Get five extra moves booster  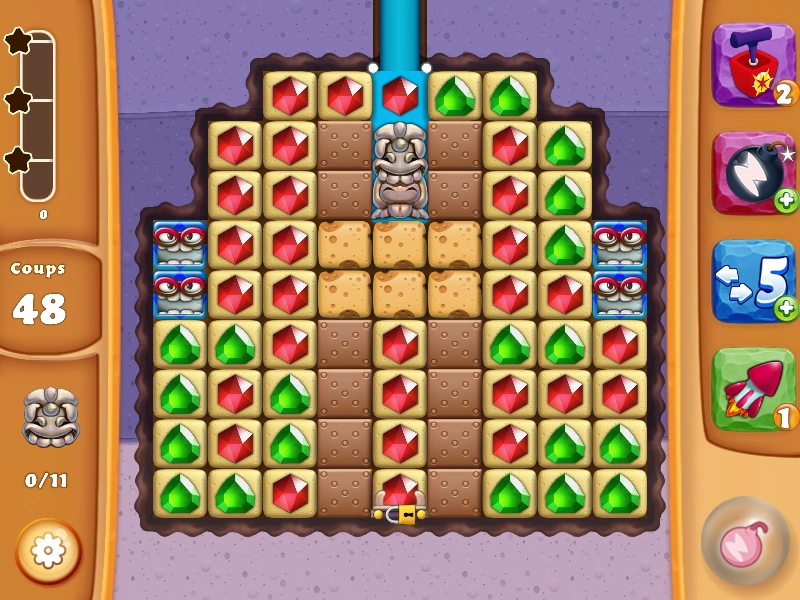pos(753,281)
